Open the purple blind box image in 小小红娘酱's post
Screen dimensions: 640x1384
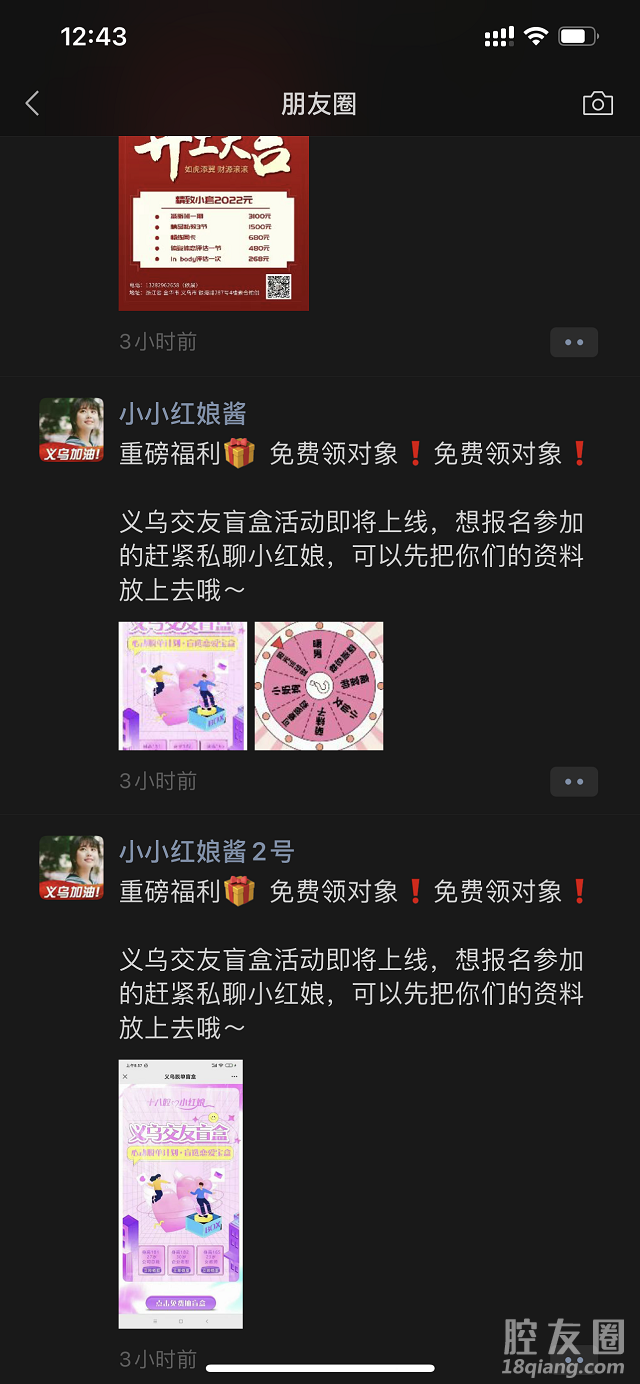pos(182,686)
